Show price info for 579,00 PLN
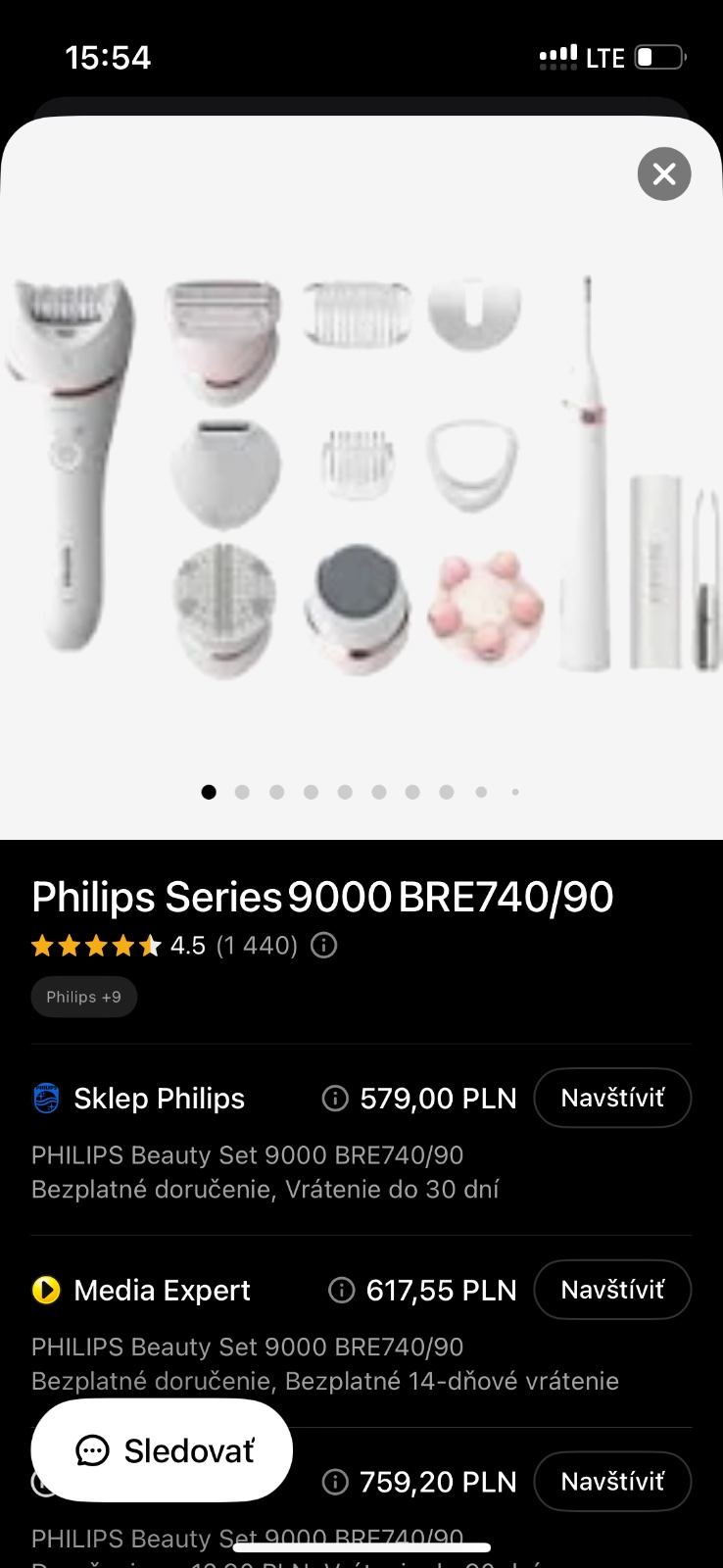723x1568 pixels. click(x=335, y=1099)
